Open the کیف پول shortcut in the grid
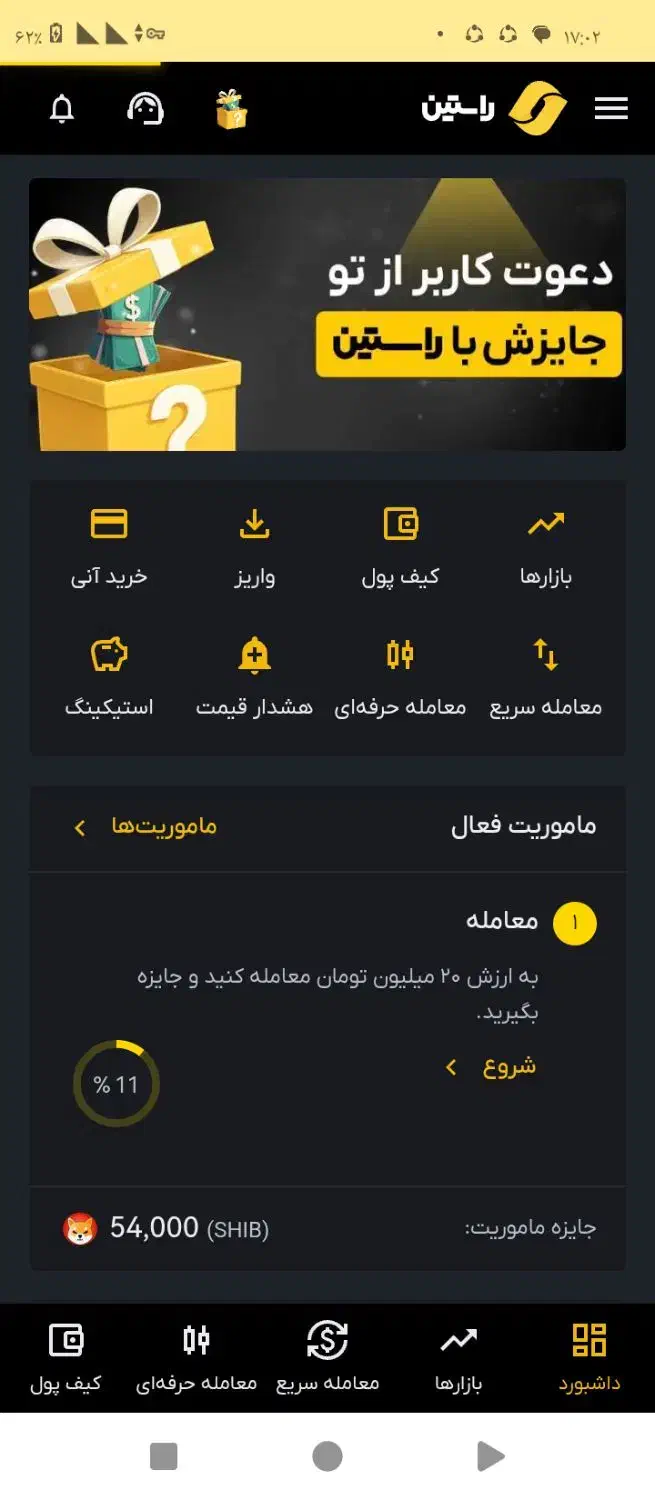Image resolution: width=655 pixels, height=1500 pixels. [400, 547]
